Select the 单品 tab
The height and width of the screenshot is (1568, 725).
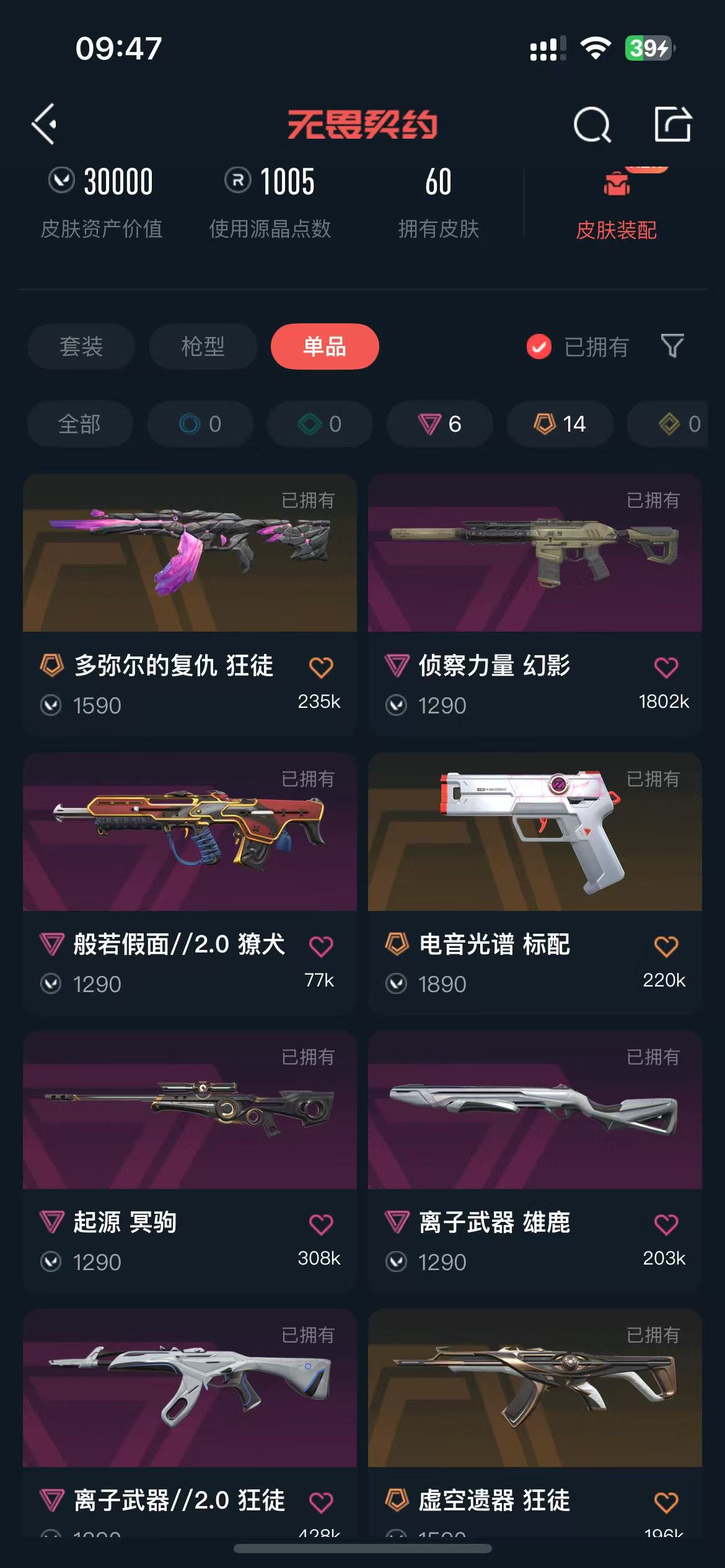325,346
